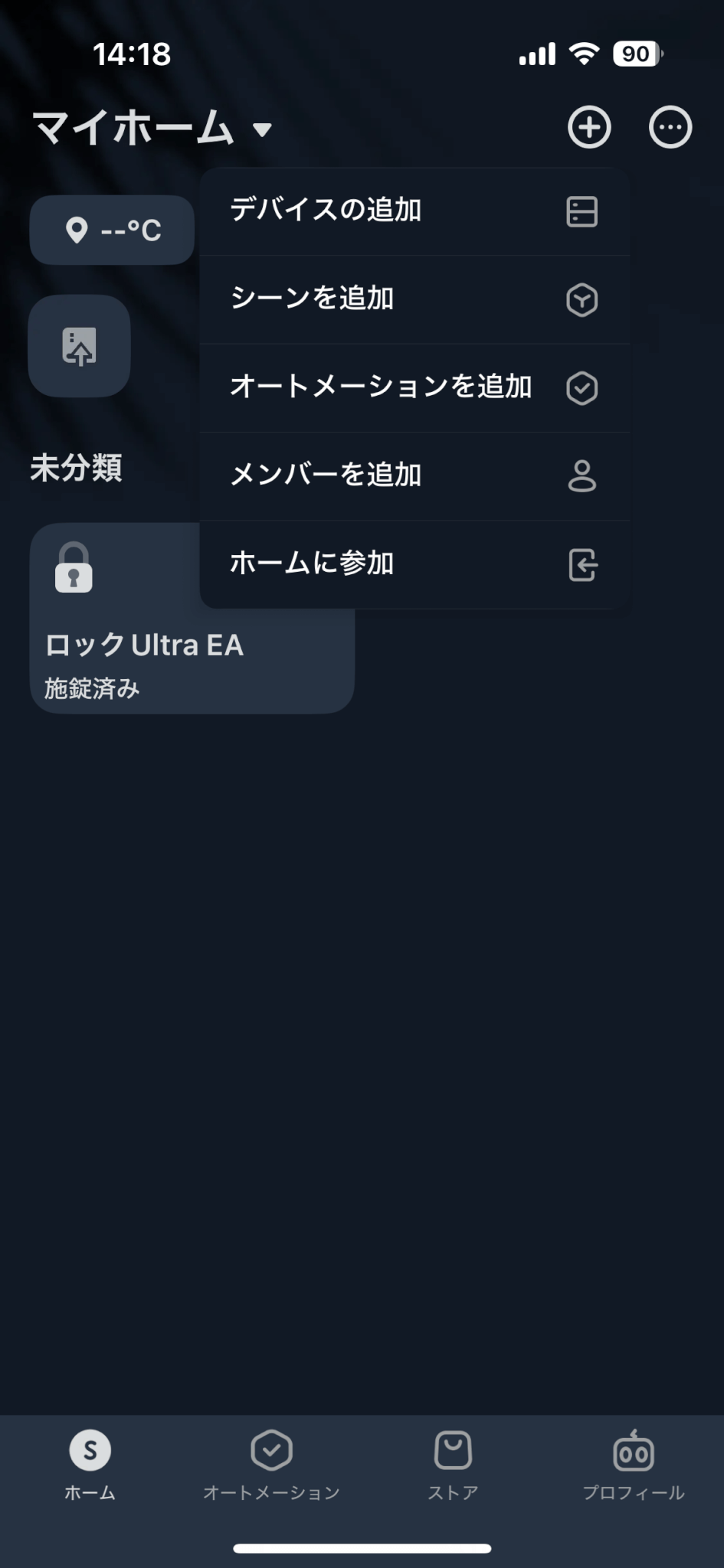724x1568 pixels.
Task: Select メンバーを追加
Action: point(414,475)
